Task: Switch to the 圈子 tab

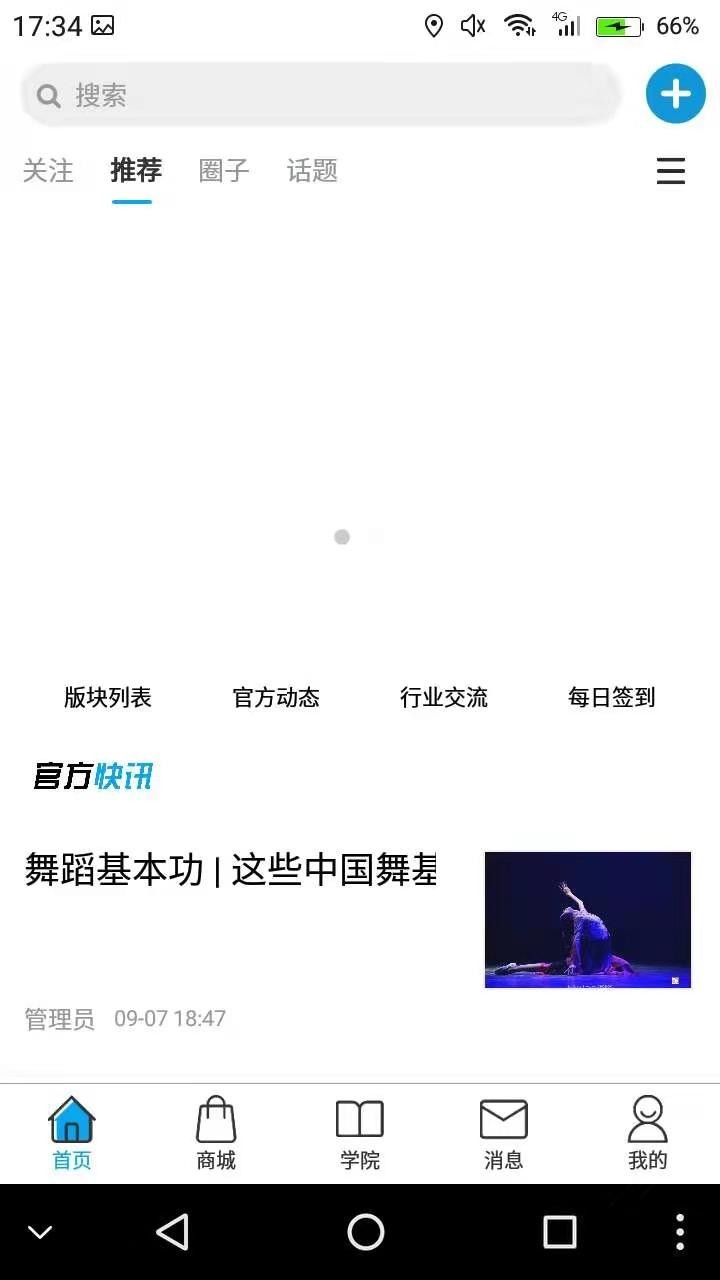Action: (224, 171)
